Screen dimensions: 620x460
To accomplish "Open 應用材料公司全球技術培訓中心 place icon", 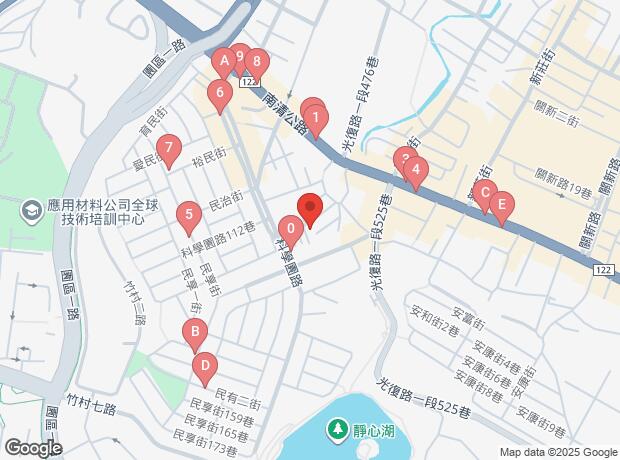I will (31, 210).
